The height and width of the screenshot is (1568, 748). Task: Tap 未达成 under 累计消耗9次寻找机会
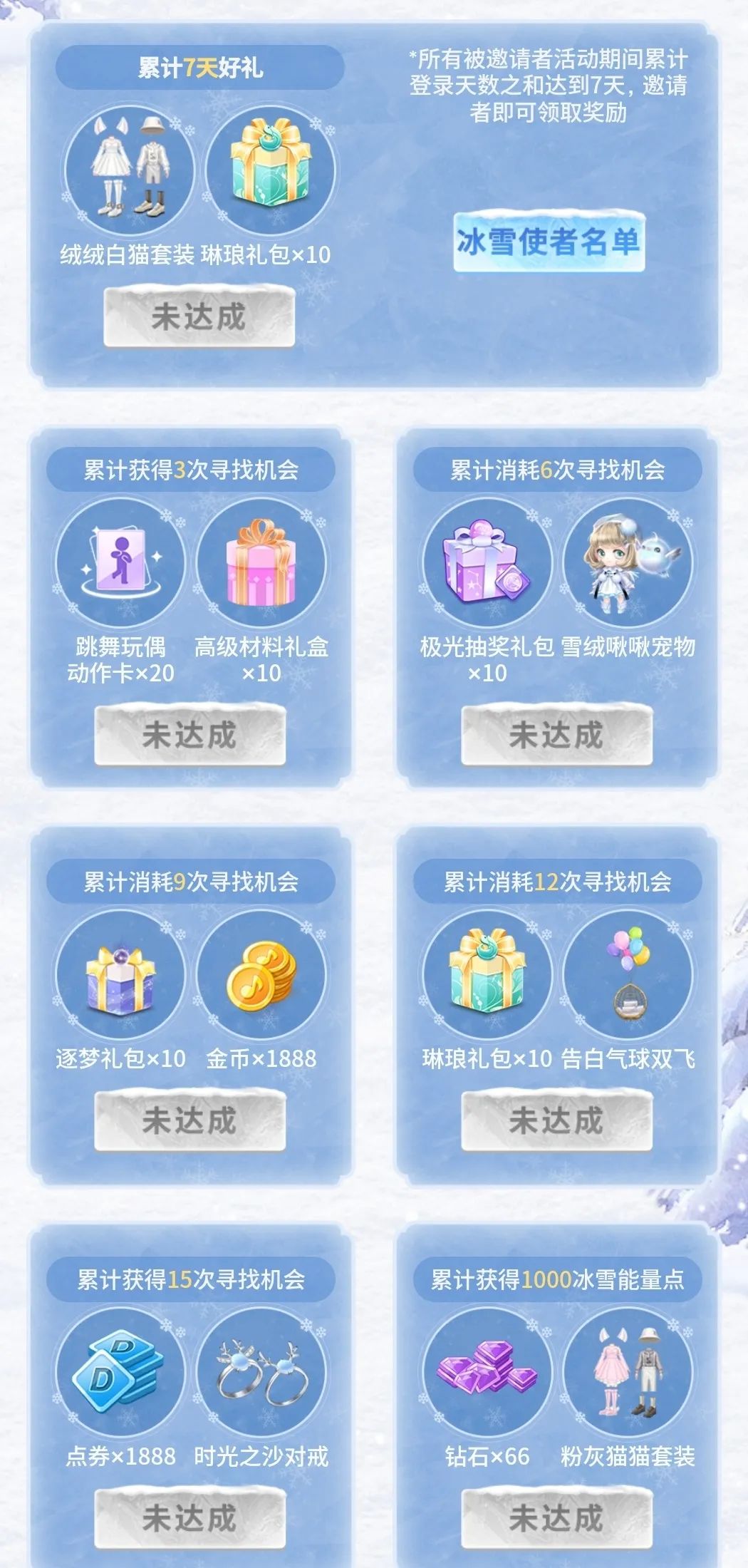click(x=189, y=1120)
